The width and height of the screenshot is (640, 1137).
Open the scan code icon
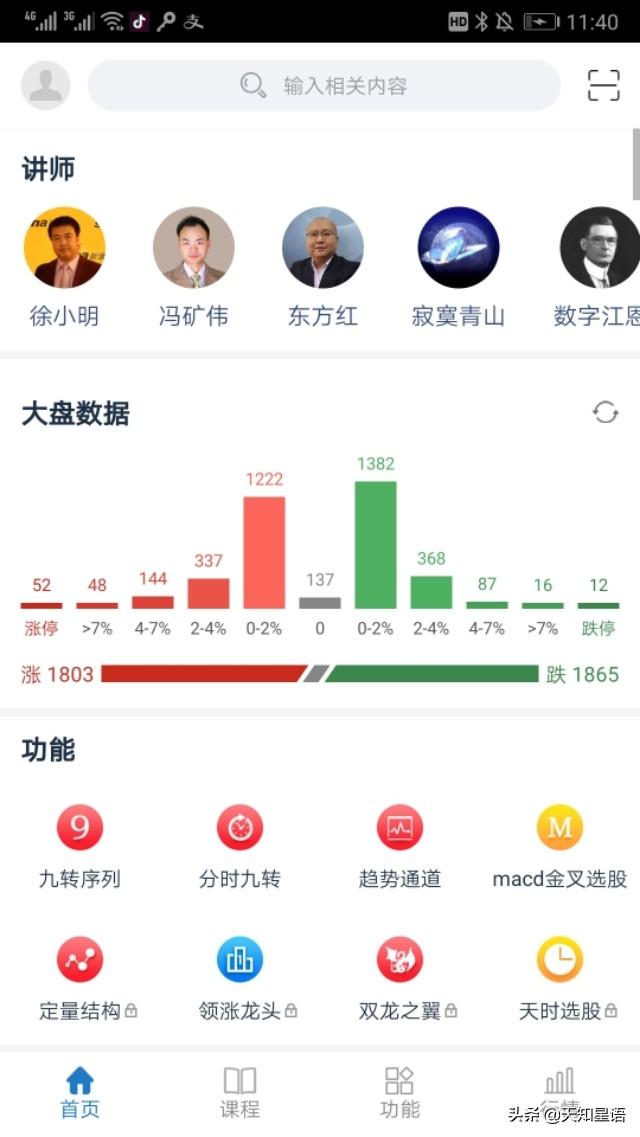click(603, 85)
